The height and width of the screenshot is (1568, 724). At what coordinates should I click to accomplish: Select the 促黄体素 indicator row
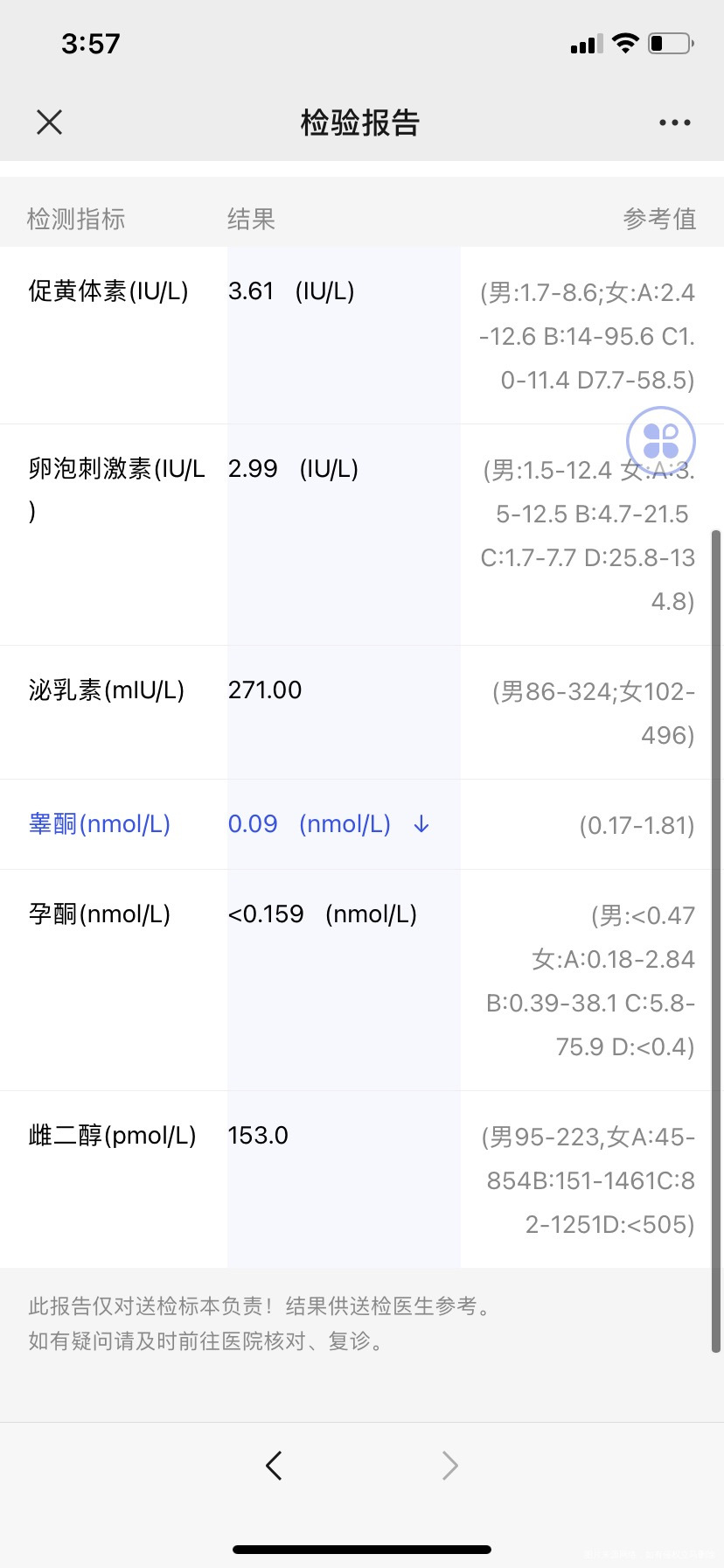click(x=108, y=290)
